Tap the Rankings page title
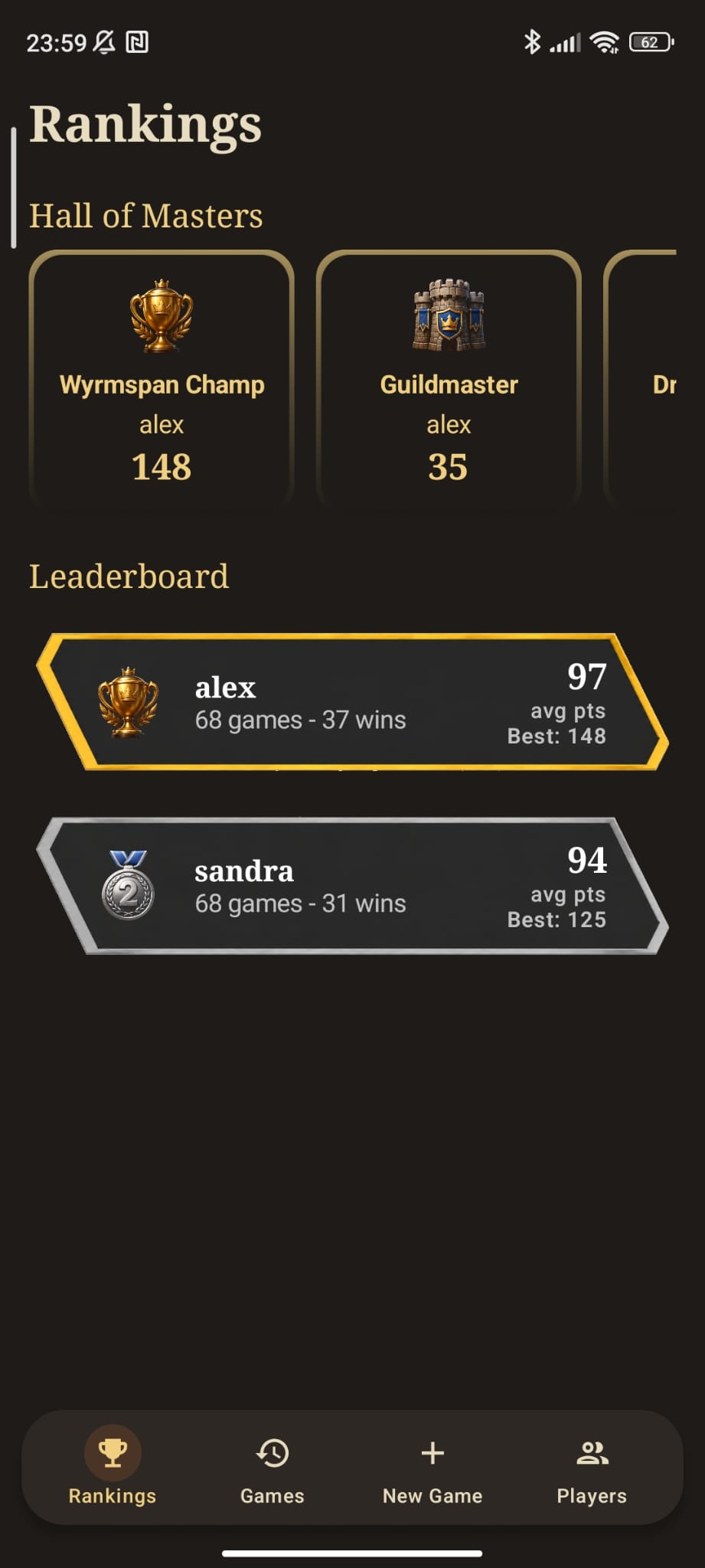The image size is (705, 1568). (x=145, y=122)
